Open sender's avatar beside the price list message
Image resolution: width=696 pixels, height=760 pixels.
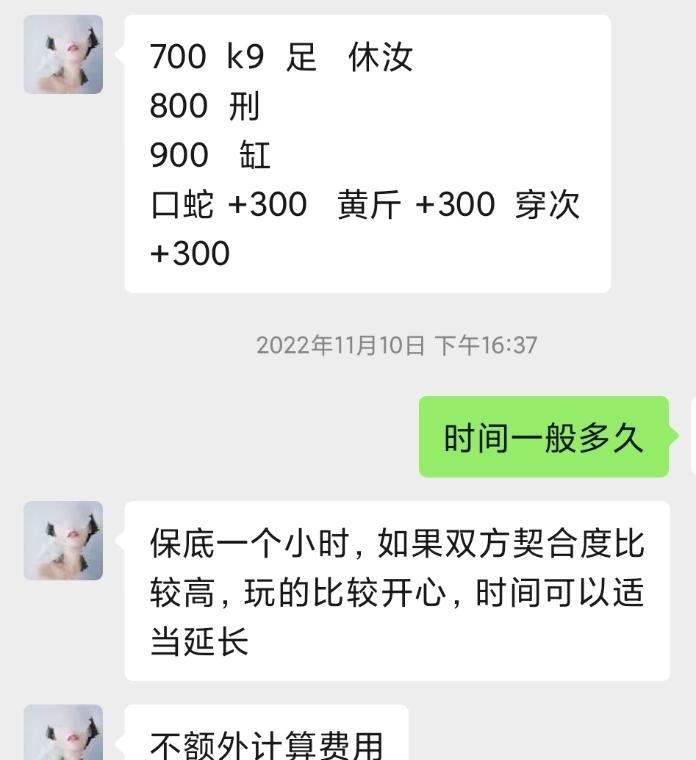63,55
